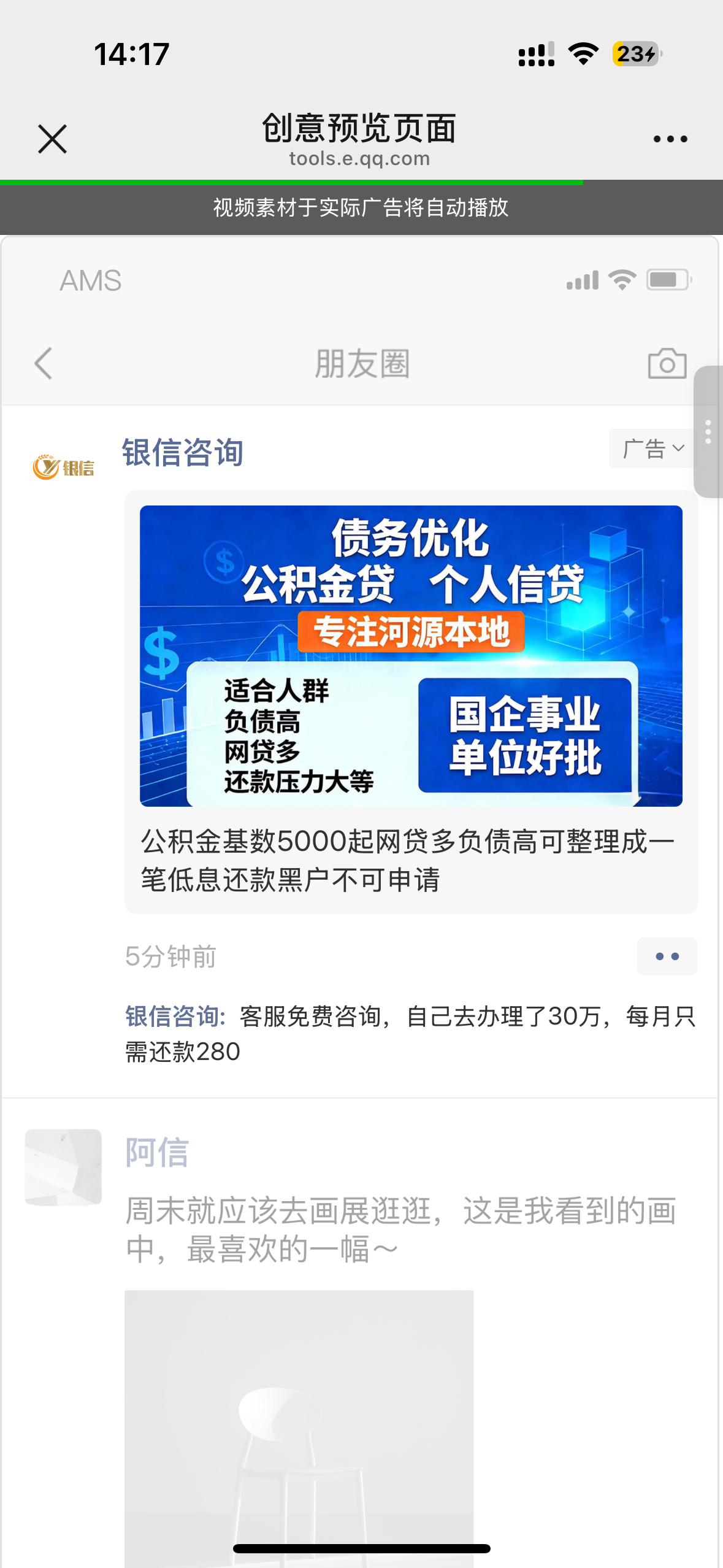Tap the floating side handle with three dots

708,432
